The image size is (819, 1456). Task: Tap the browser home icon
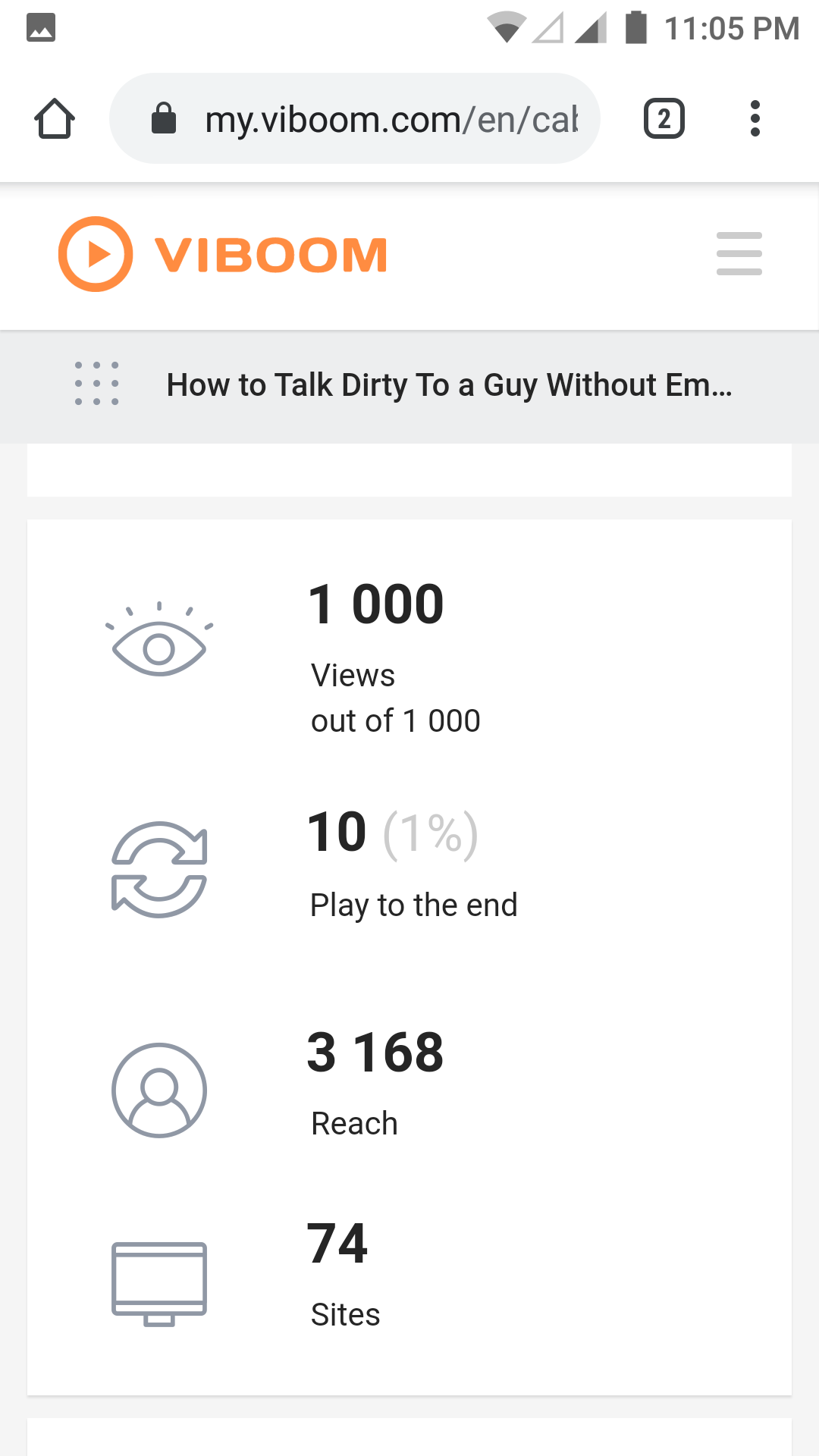pos(55,119)
